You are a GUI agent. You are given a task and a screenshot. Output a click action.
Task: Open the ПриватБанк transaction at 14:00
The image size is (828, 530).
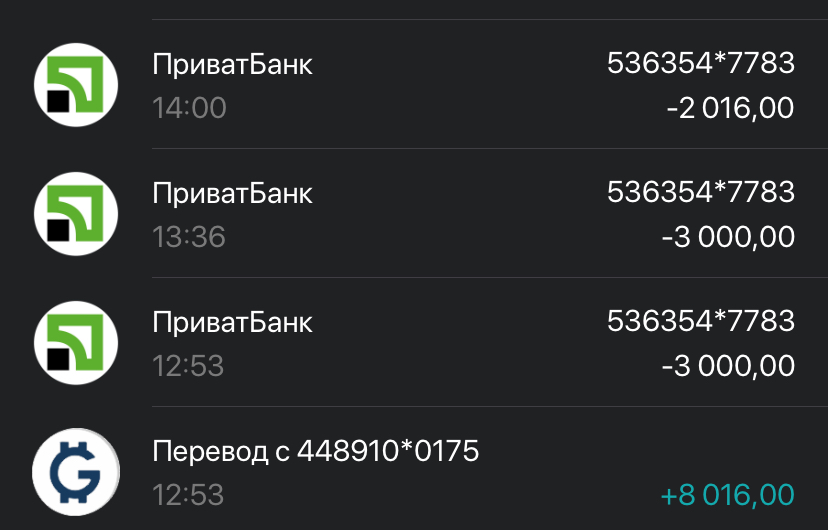(x=414, y=85)
